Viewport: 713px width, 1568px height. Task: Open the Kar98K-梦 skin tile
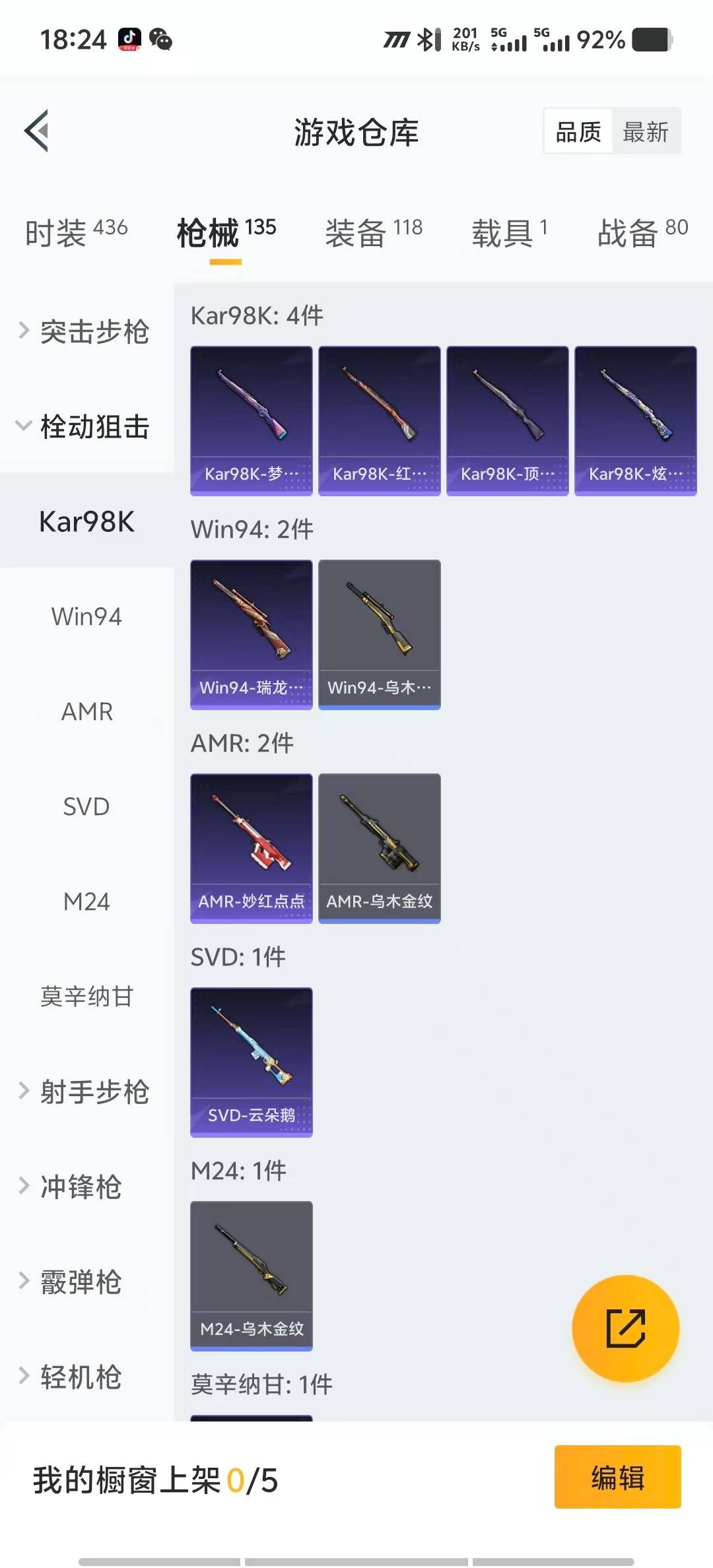[x=251, y=420]
